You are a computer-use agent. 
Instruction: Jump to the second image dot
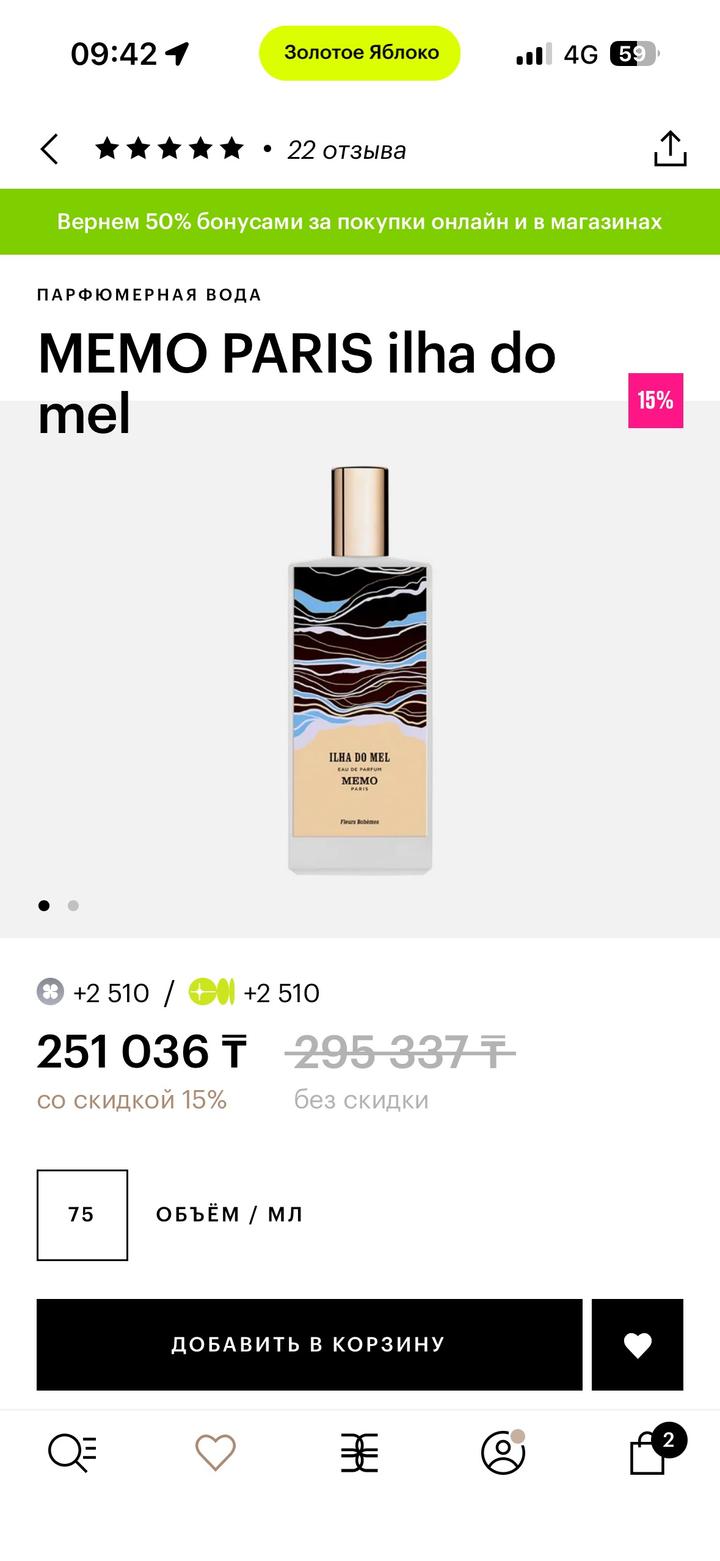coord(73,906)
